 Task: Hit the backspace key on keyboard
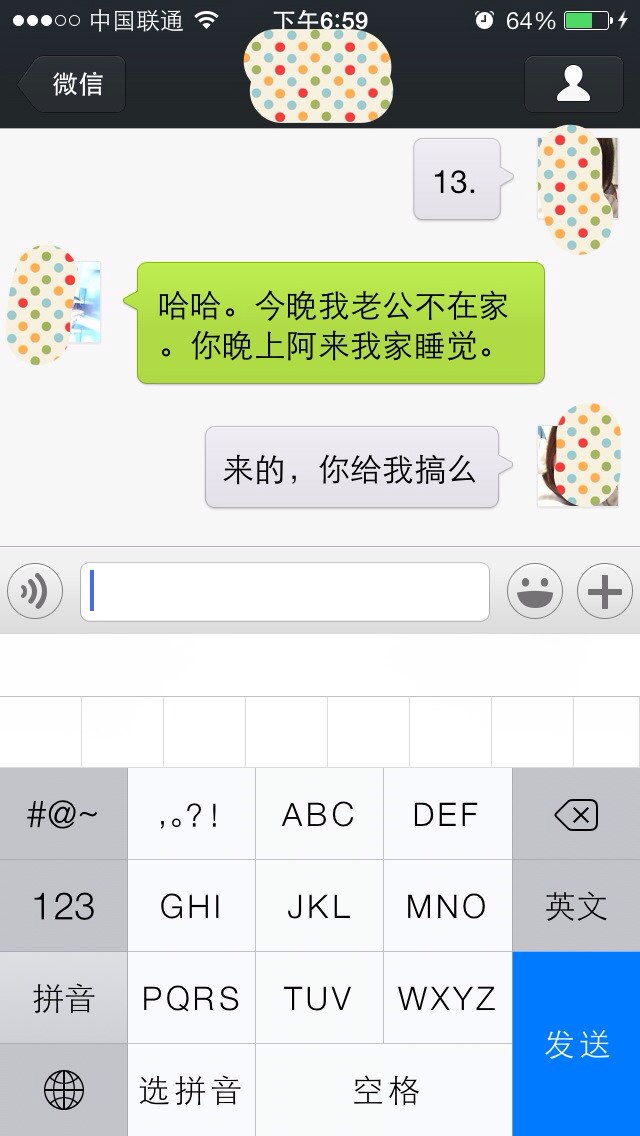576,814
